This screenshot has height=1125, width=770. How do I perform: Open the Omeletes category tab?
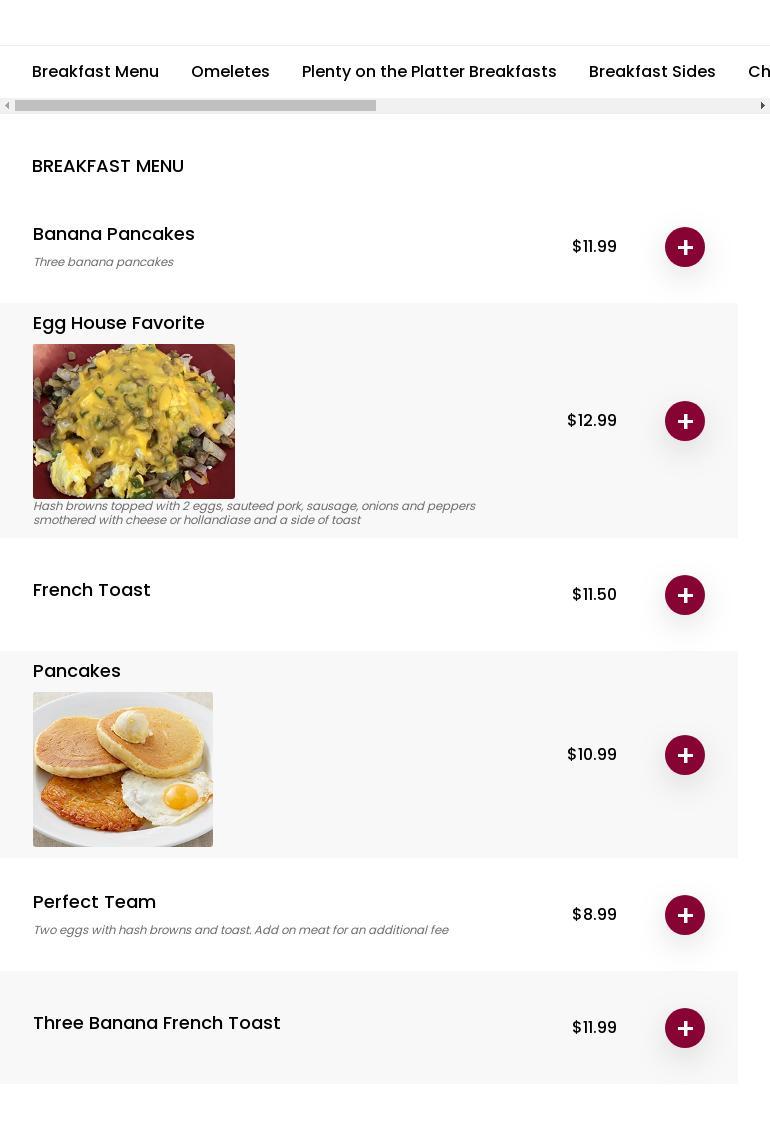[230, 72]
